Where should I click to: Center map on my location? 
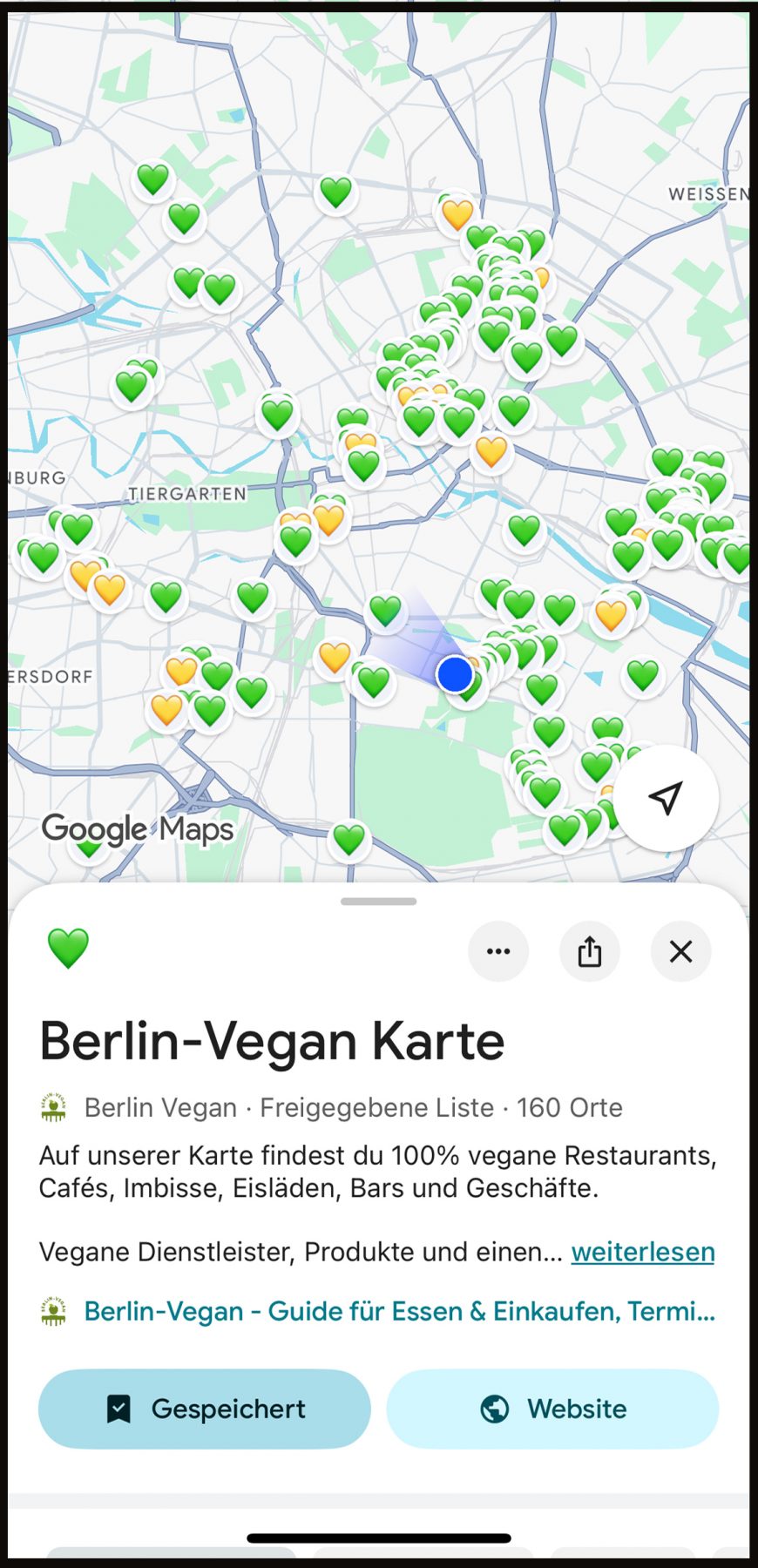(666, 798)
